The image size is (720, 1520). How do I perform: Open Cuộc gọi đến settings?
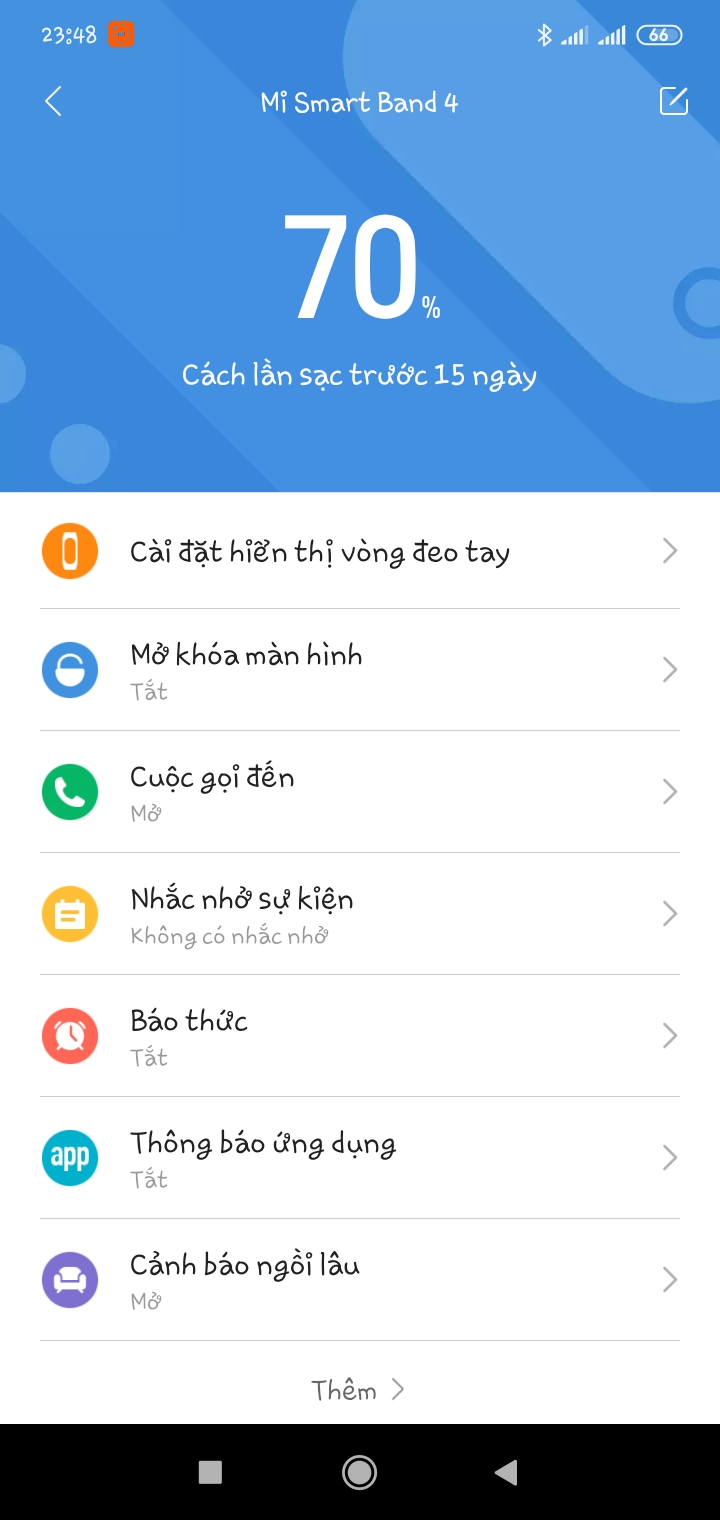(x=360, y=792)
